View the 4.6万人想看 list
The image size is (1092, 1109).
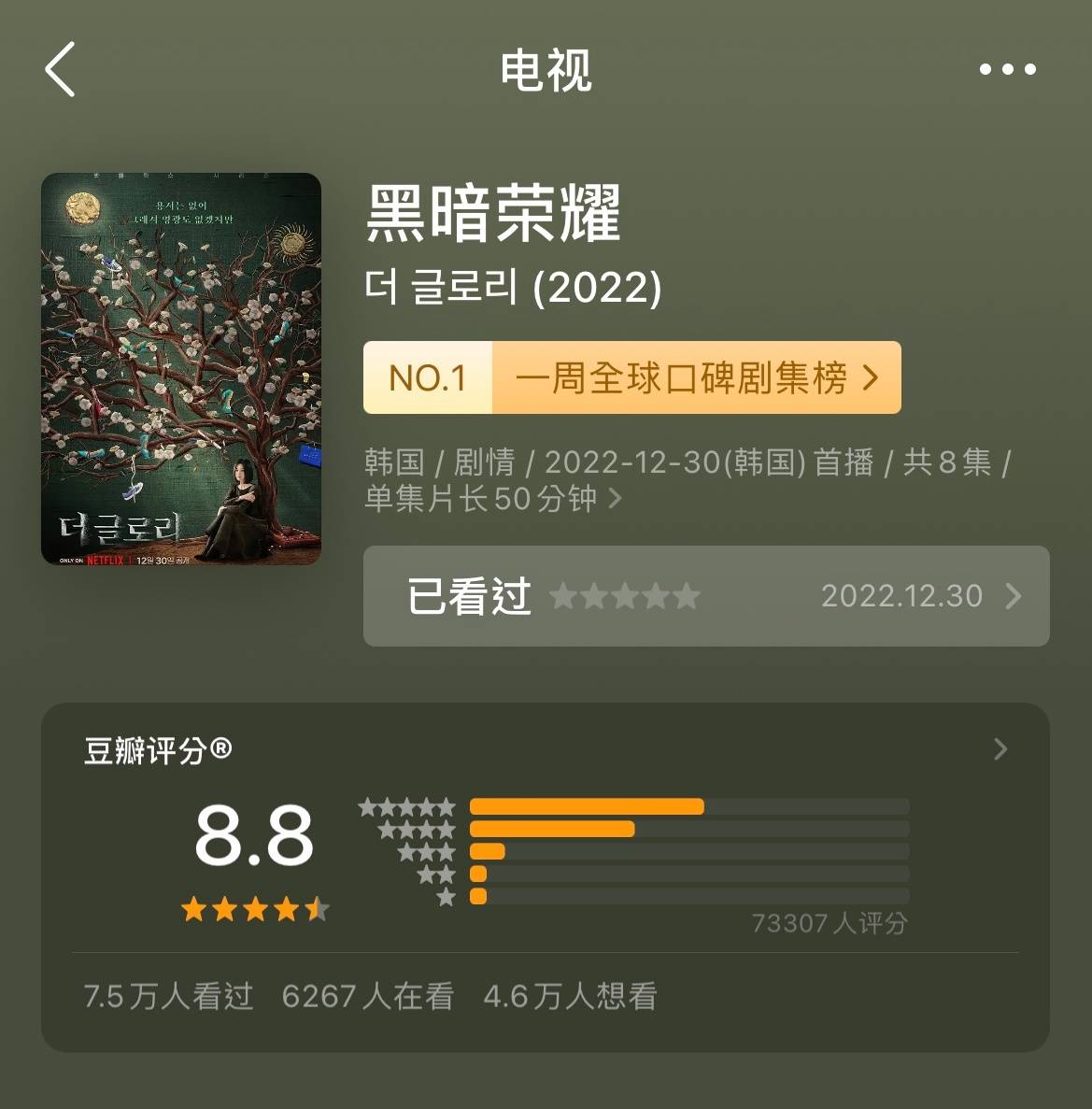click(x=570, y=996)
